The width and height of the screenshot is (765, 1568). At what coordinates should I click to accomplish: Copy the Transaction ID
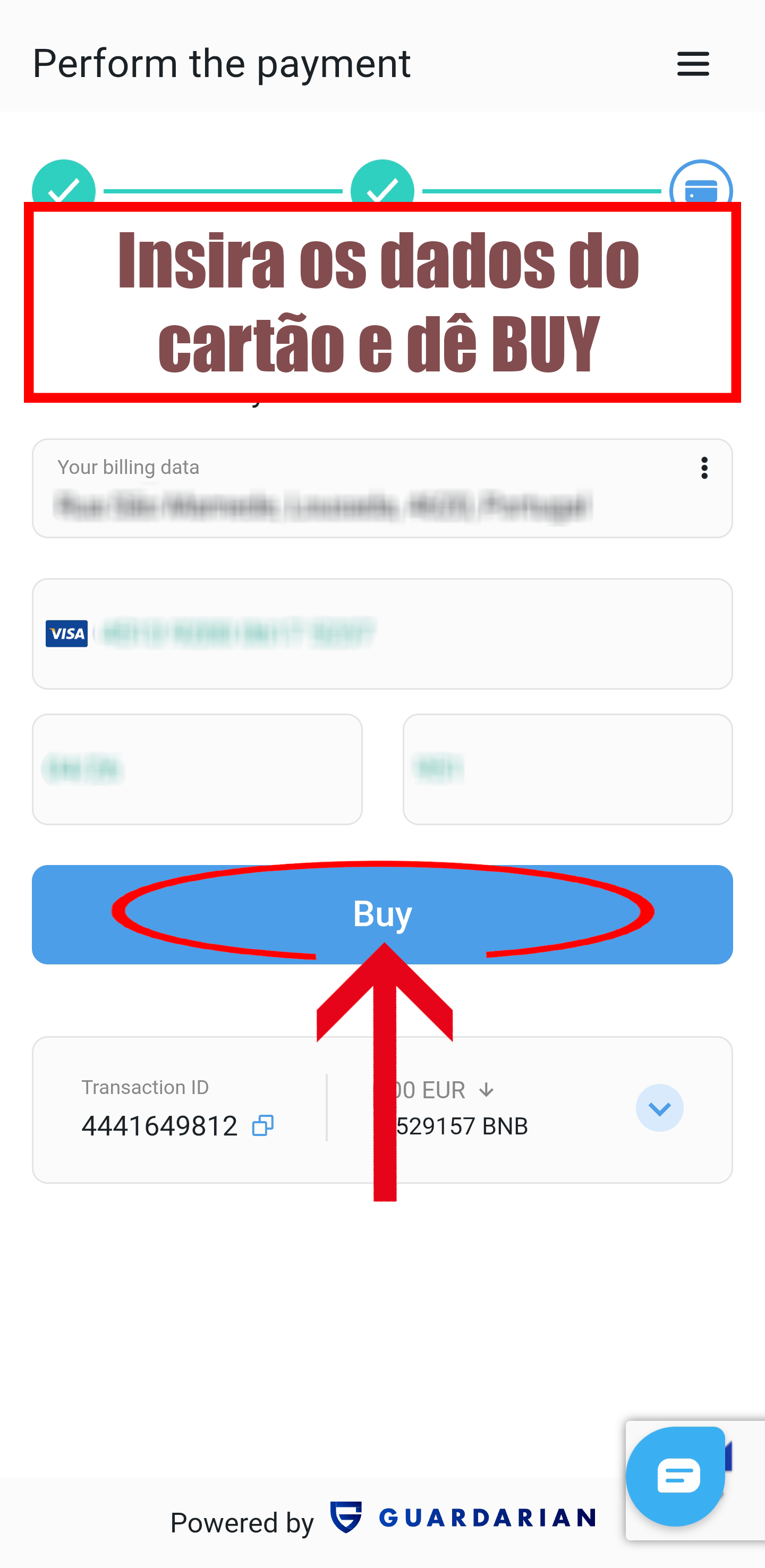tap(263, 1125)
